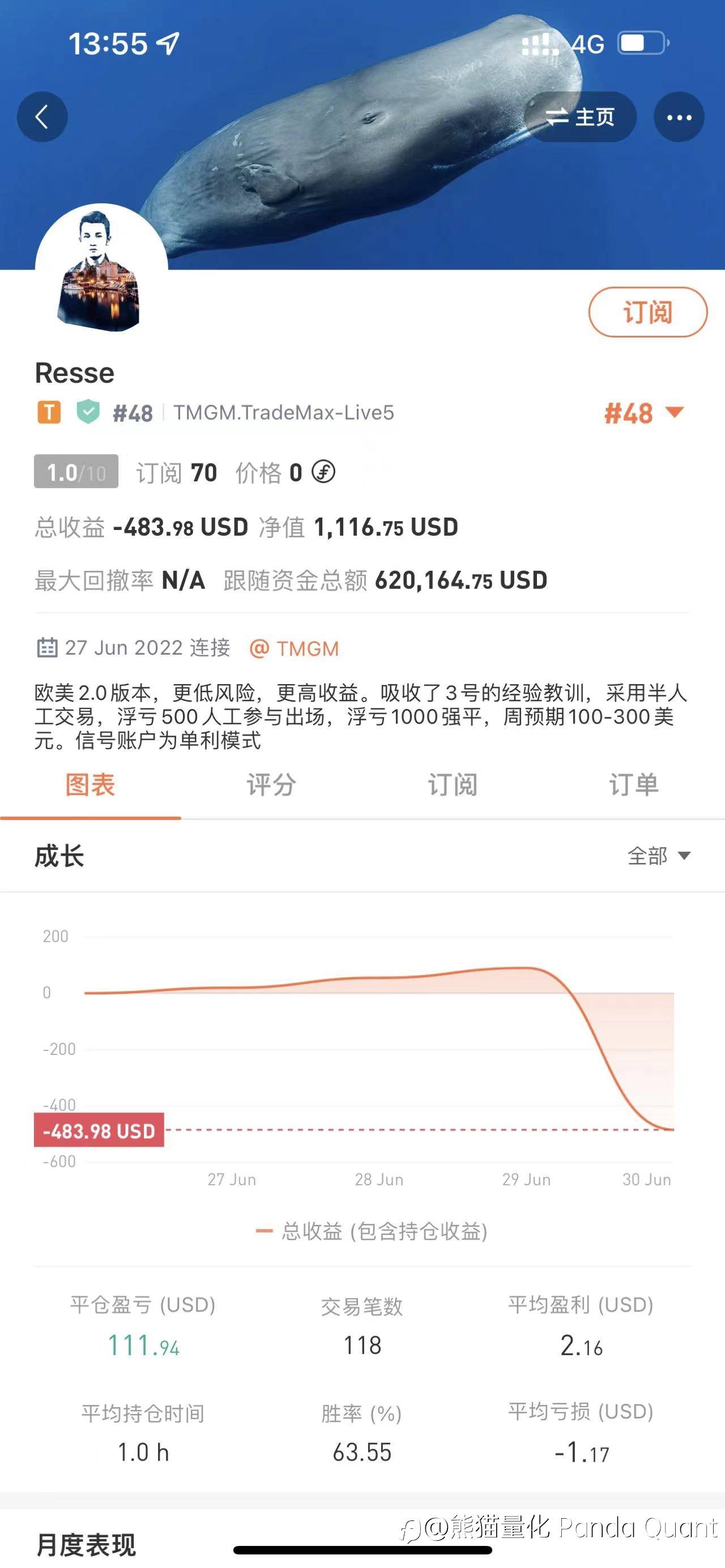Switch to the 图表 tab
Viewport: 725px width, 1568px height.
pyautogui.click(x=90, y=785)
